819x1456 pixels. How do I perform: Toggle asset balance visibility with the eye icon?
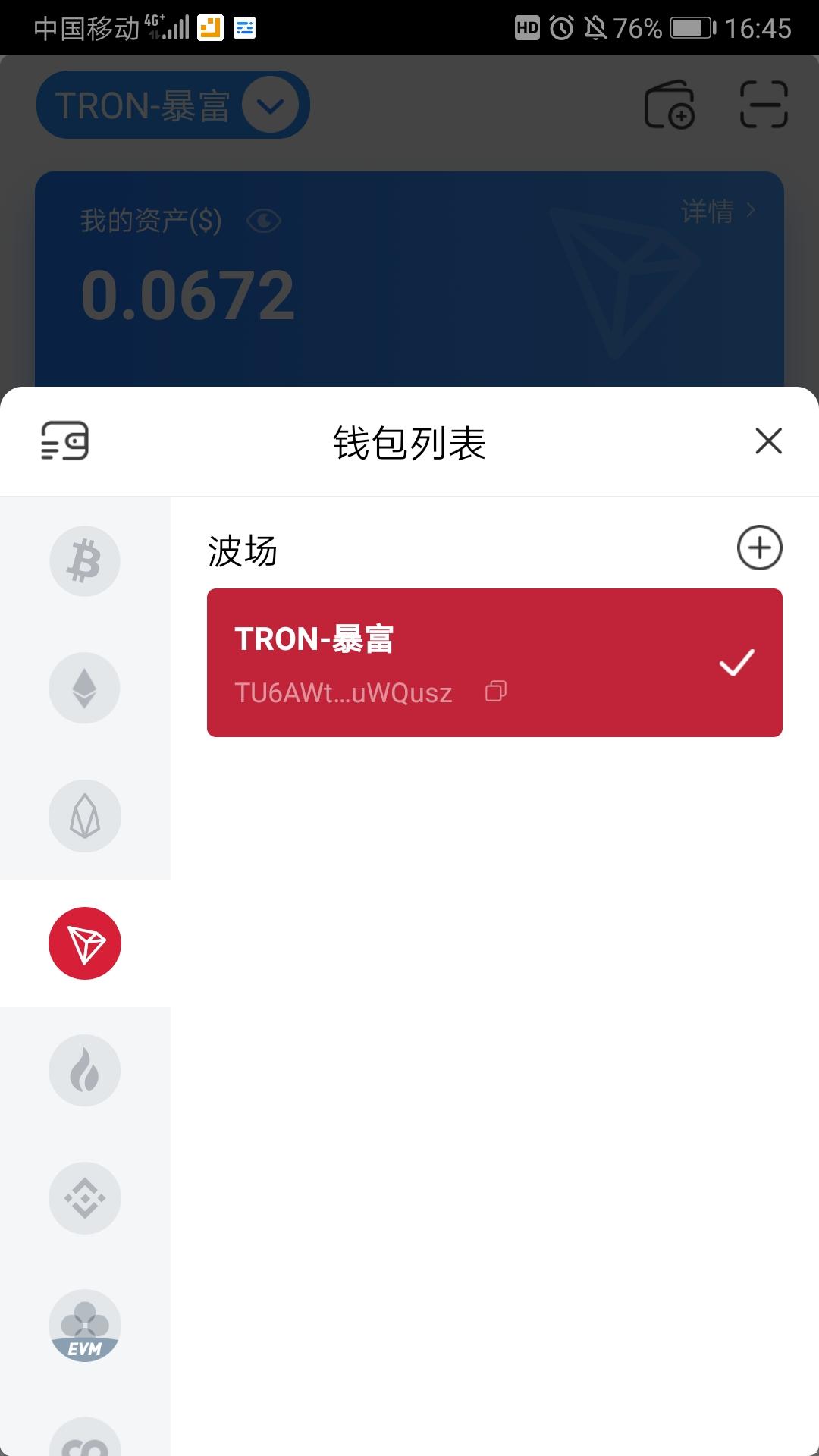coord(263,221)
